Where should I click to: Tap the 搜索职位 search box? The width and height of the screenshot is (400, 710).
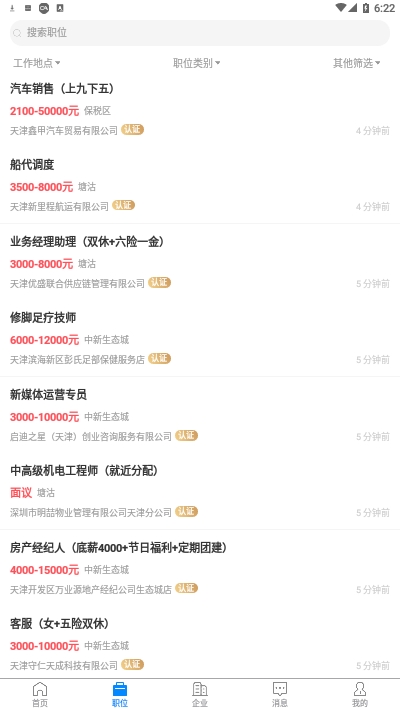click(200, 33)
